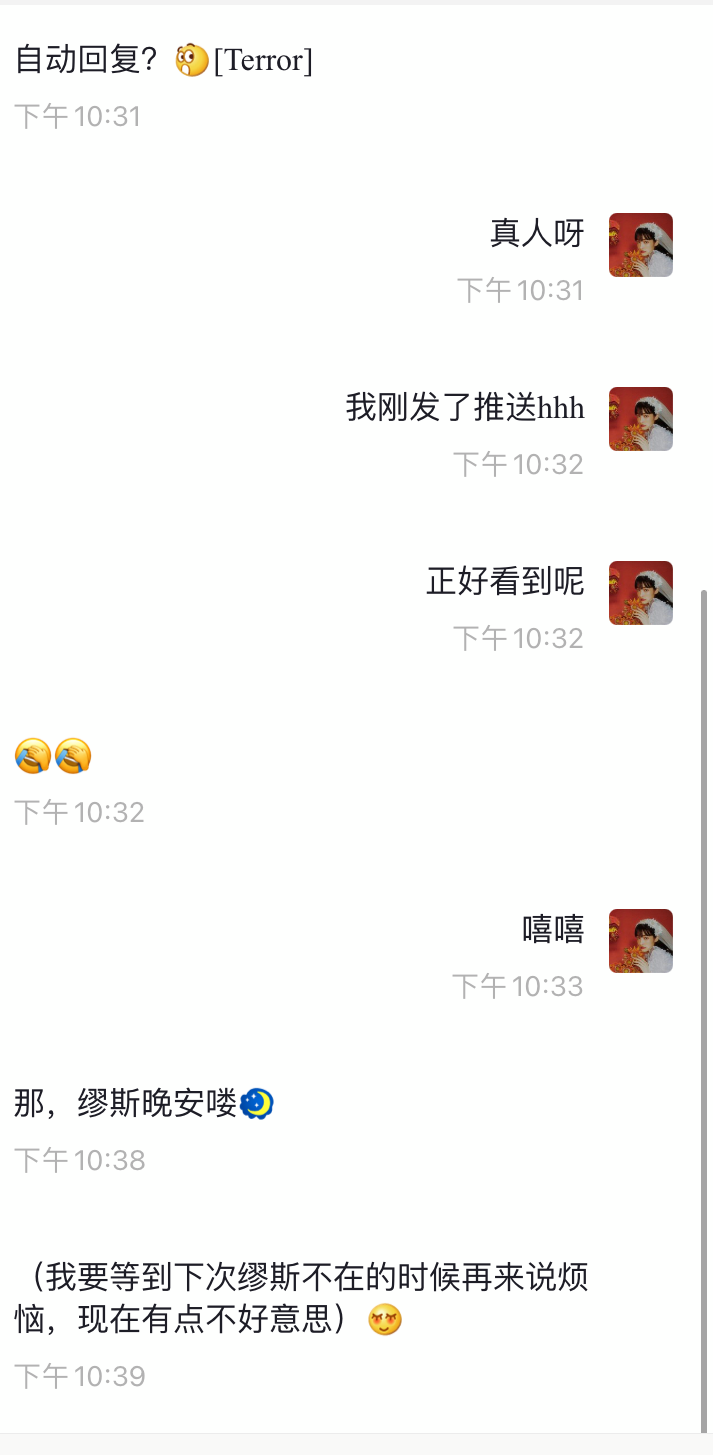
Task: Tap profile picture beside 正好看到呢
Action: click(x=640, y=593)
